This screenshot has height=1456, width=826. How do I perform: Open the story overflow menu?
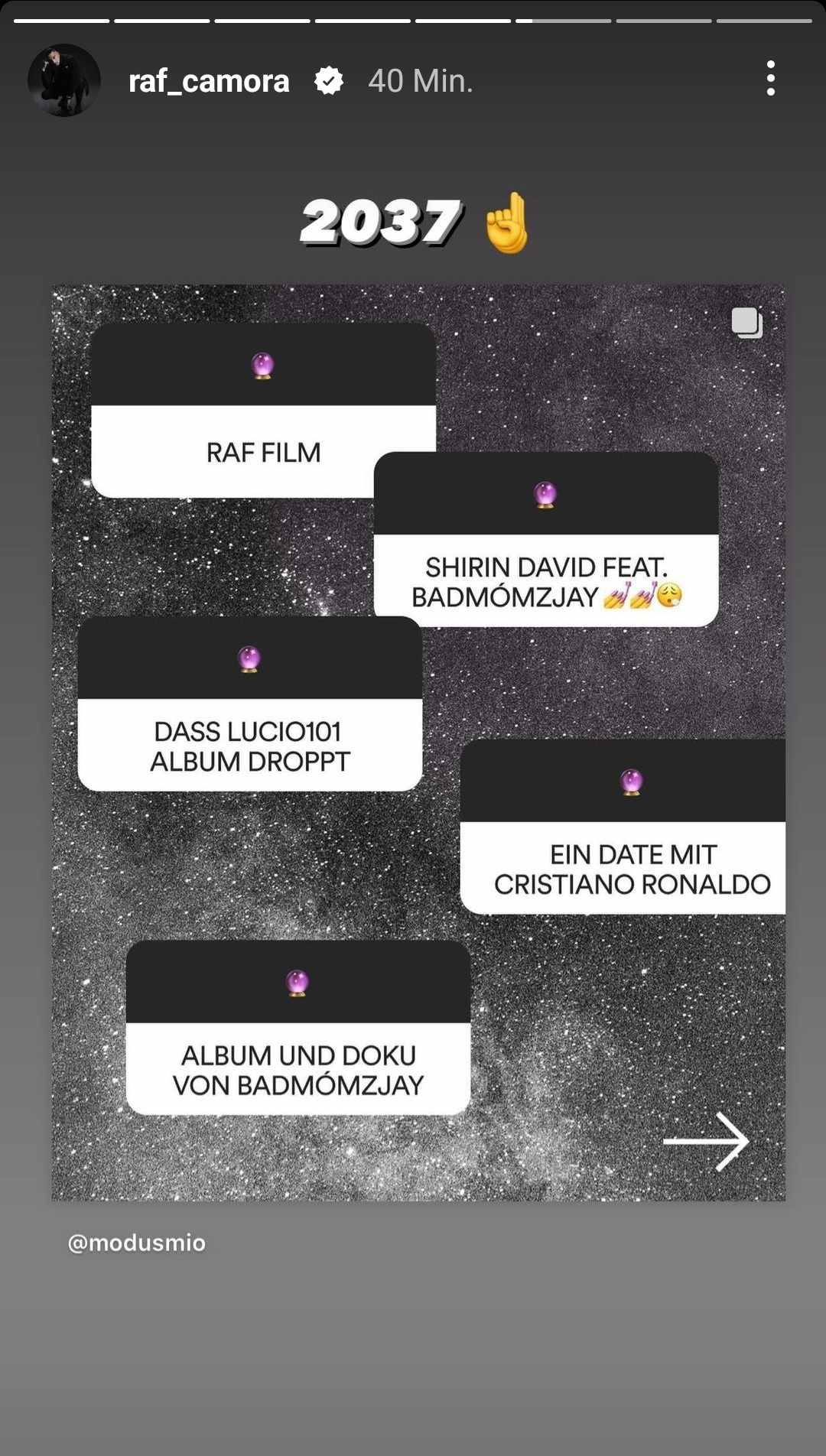pyautogui.click(x=770, y=79)
